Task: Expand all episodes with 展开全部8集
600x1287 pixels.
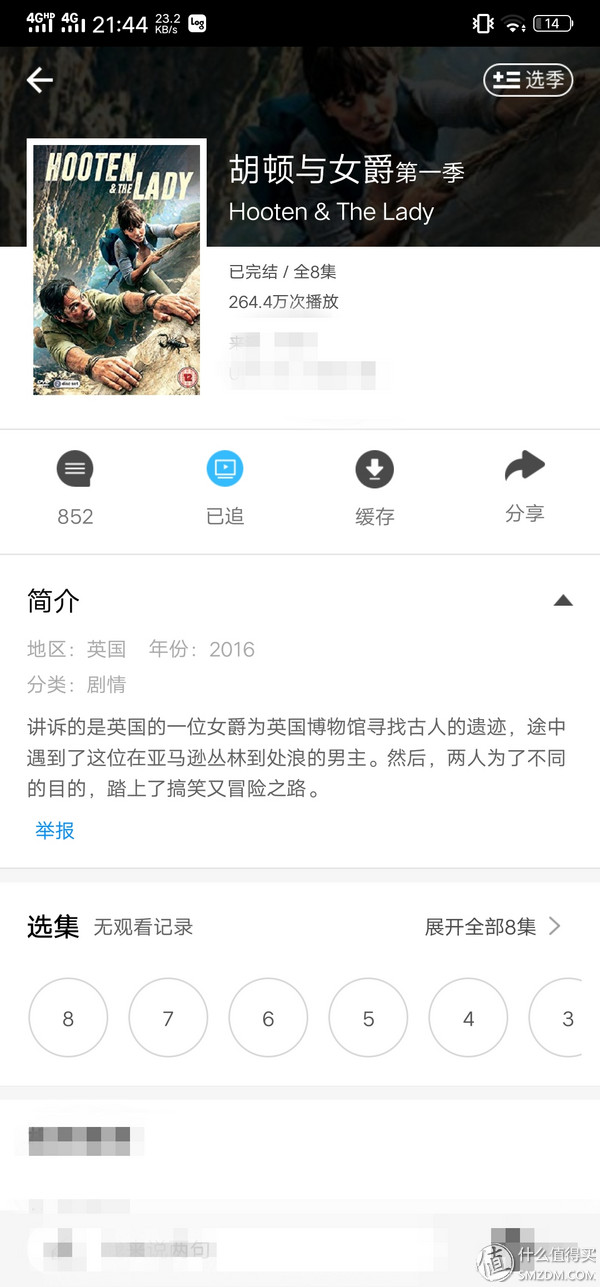Action: click(x=493, y=927)
